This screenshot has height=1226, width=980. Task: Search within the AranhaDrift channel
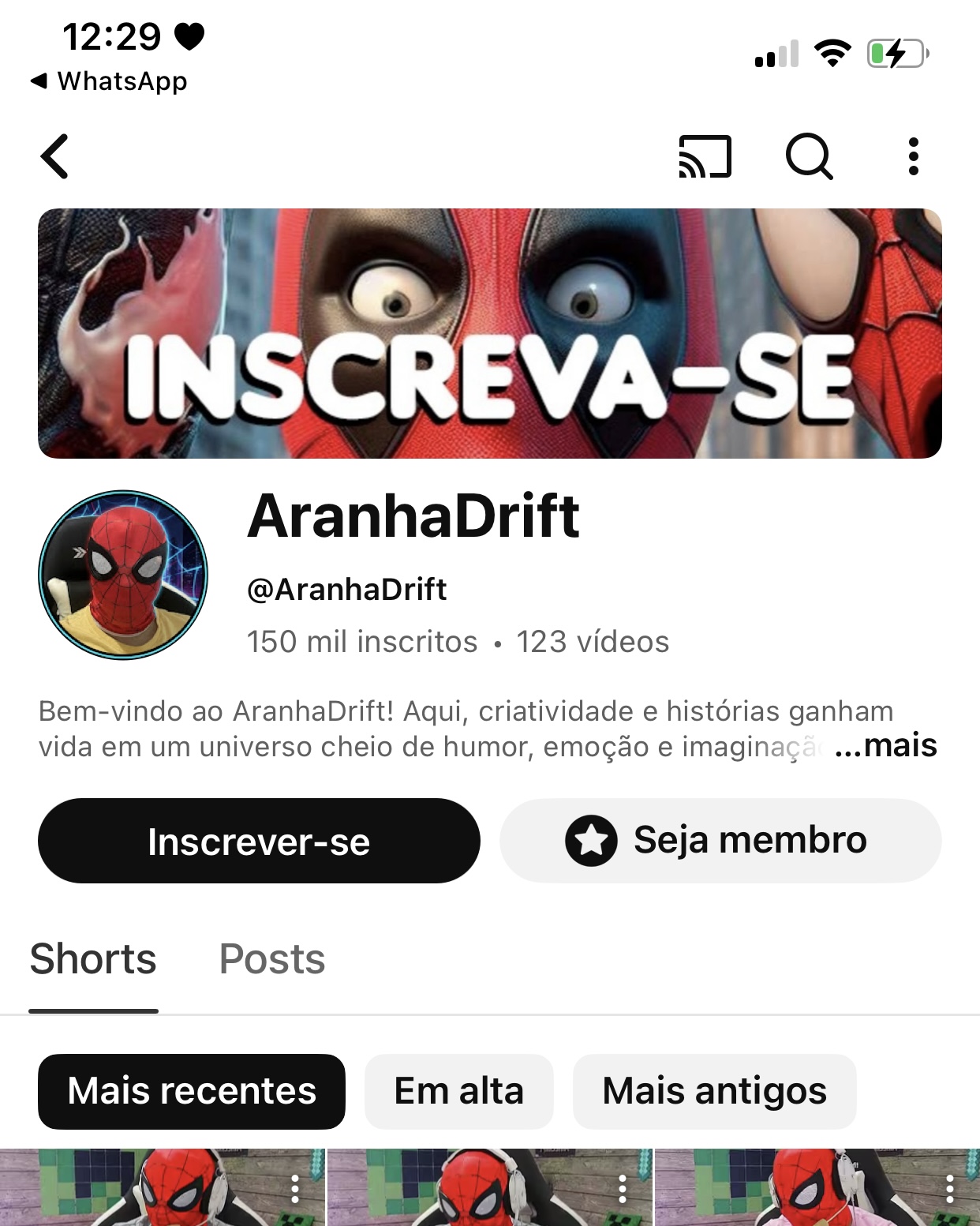click(809, 156)
